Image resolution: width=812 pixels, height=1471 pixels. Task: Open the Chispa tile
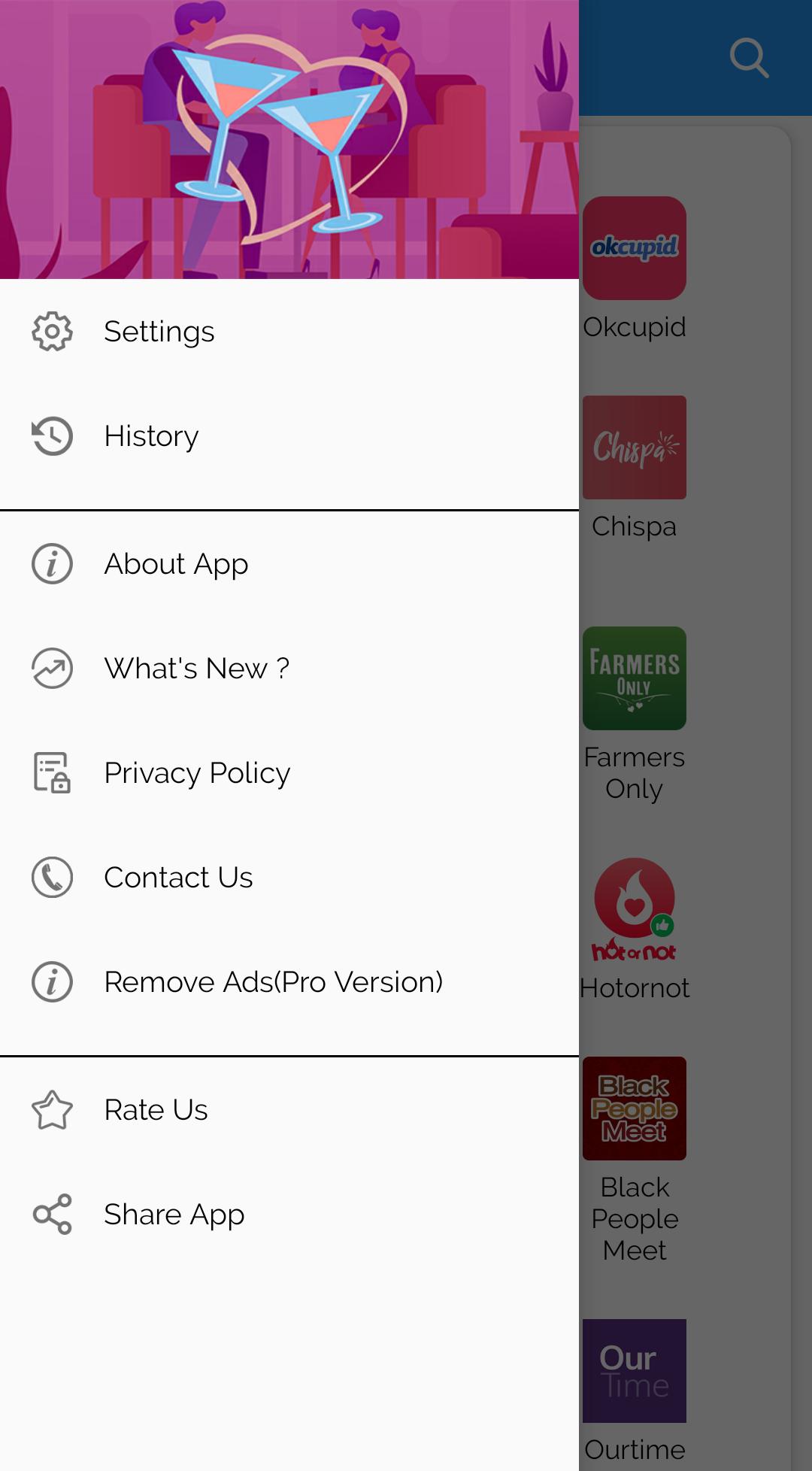click(x=635, y=448)
